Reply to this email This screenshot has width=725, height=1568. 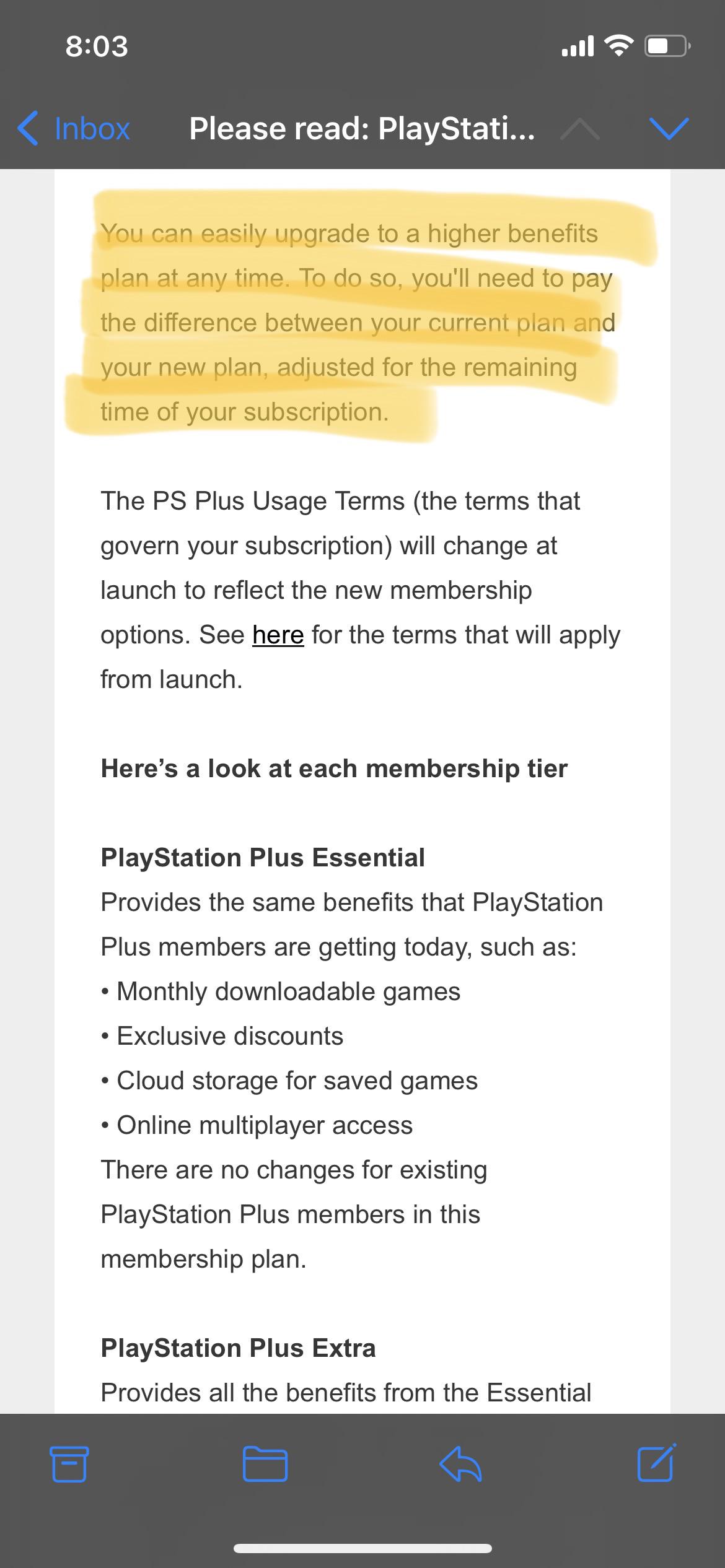coord(460,1464)
